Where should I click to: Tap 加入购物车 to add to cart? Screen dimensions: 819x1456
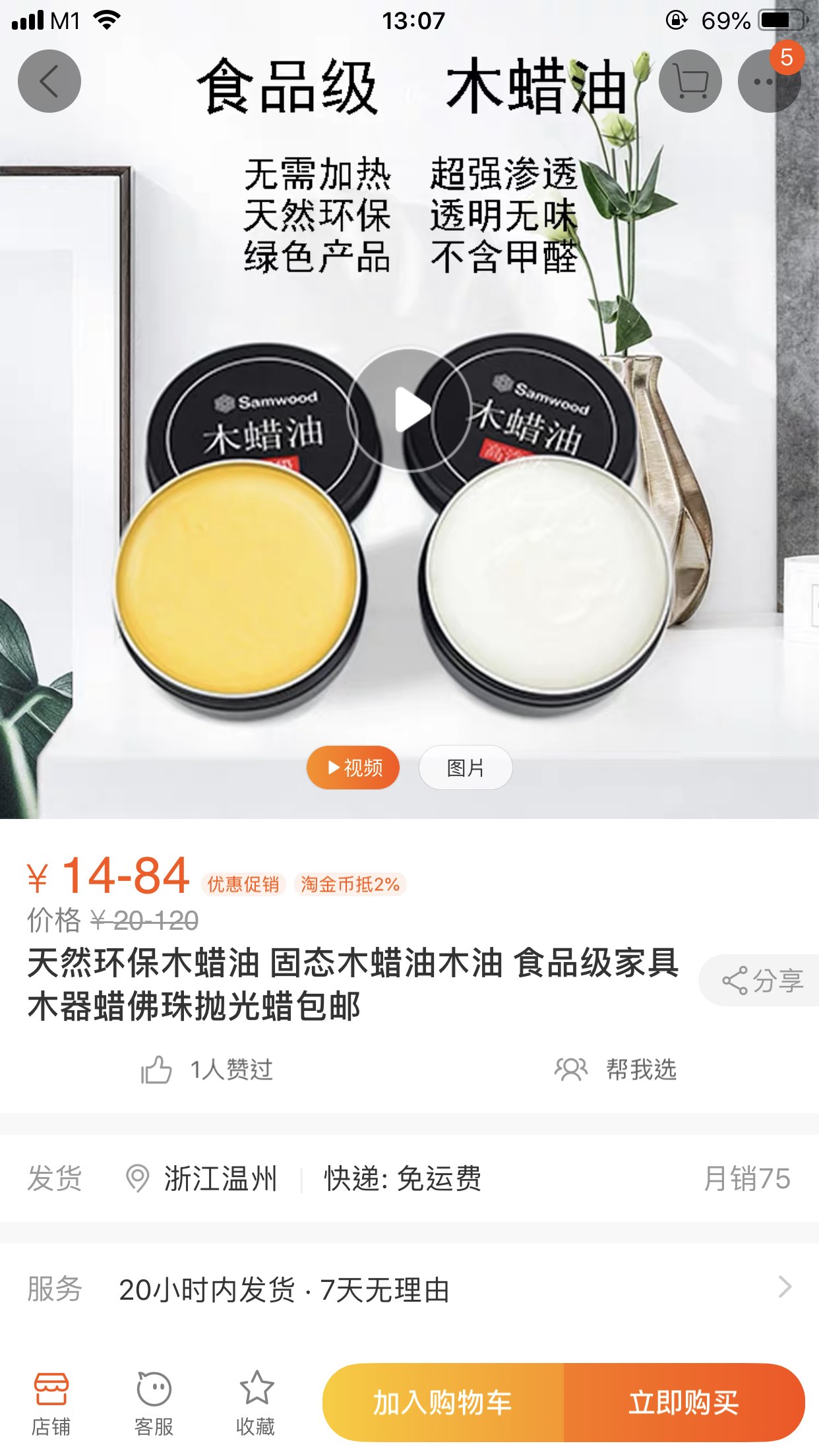coord(443,1403)
